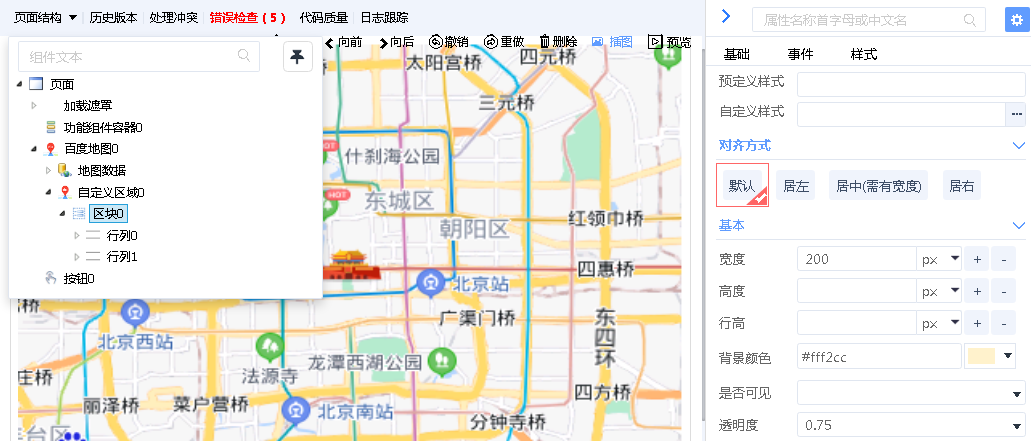The image size is (1031, 441).
Task: Select 按钮0 in the component tree
Action: click(79, 278)
